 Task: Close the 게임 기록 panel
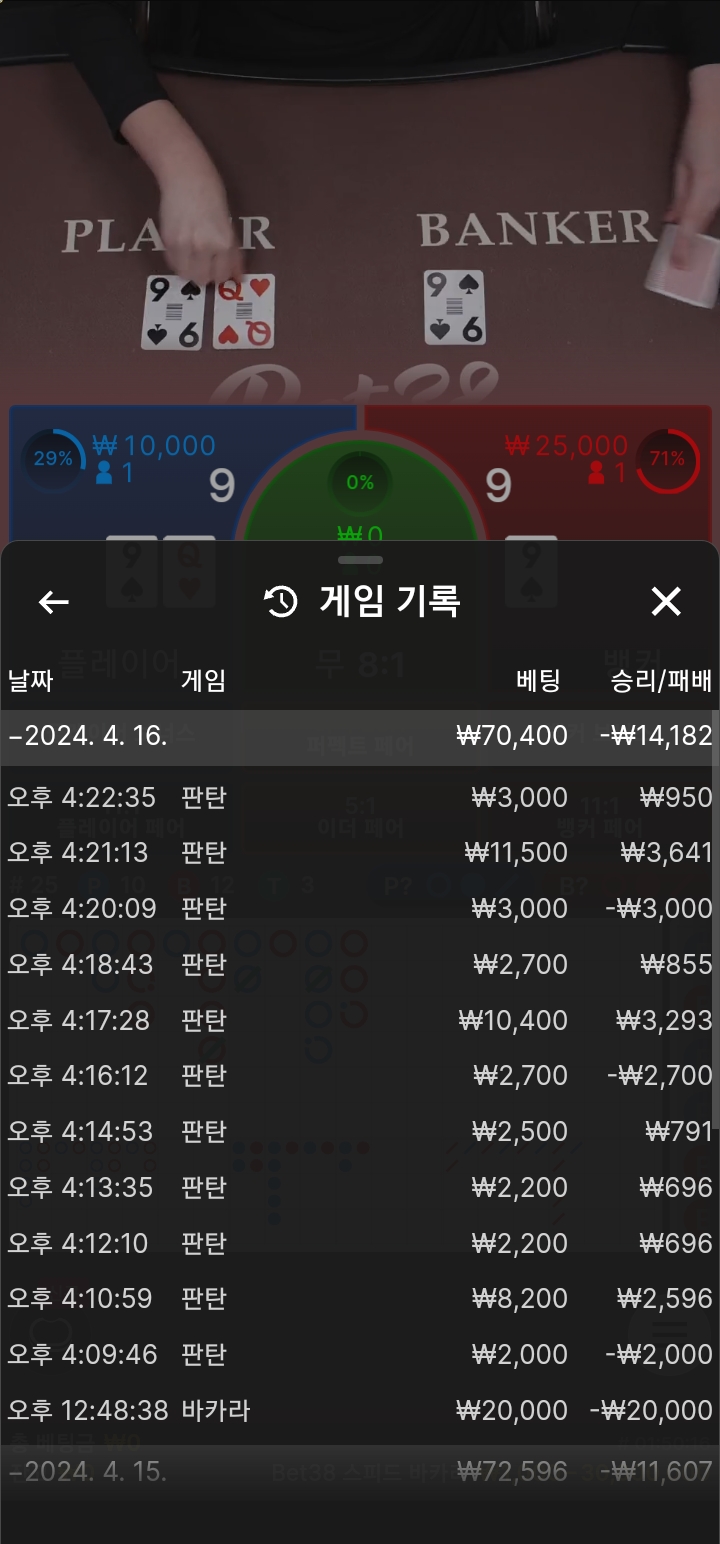665,601
